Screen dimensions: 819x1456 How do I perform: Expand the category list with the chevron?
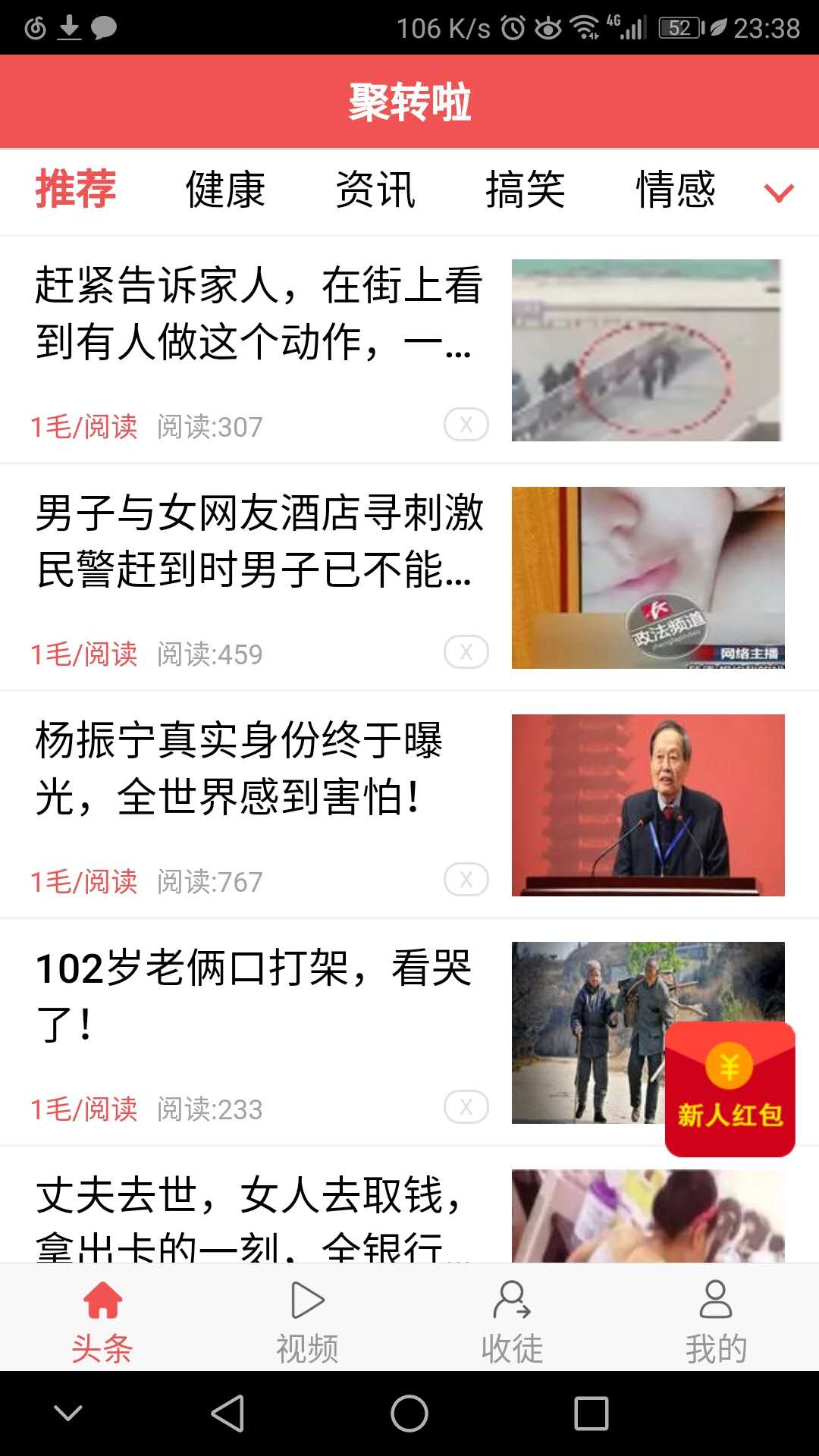pyautogui.click(x=778, y=193)
